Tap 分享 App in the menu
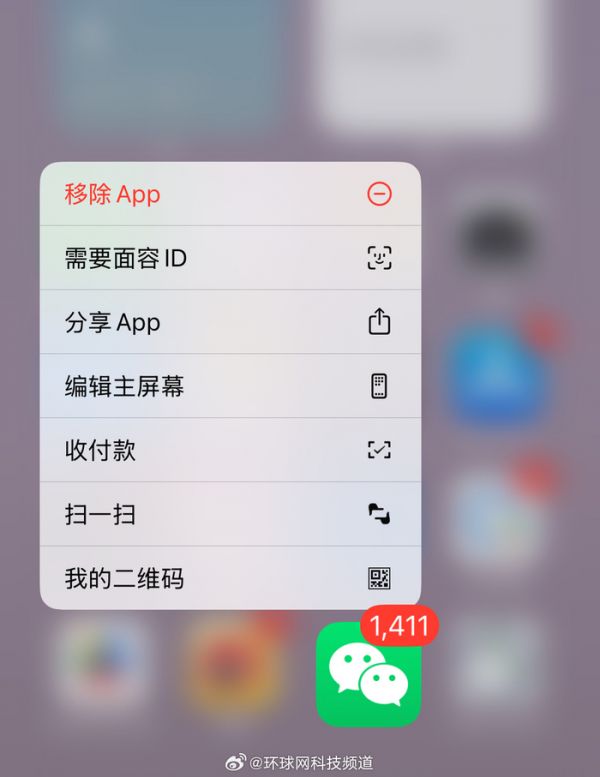Screen dimensions: 600x777 (x=229, y=322)
